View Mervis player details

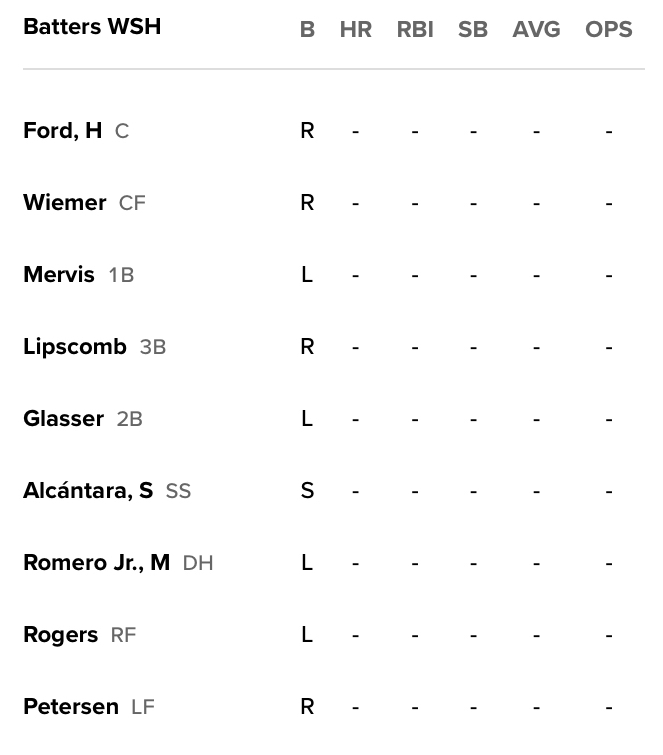tap(59, 275)
